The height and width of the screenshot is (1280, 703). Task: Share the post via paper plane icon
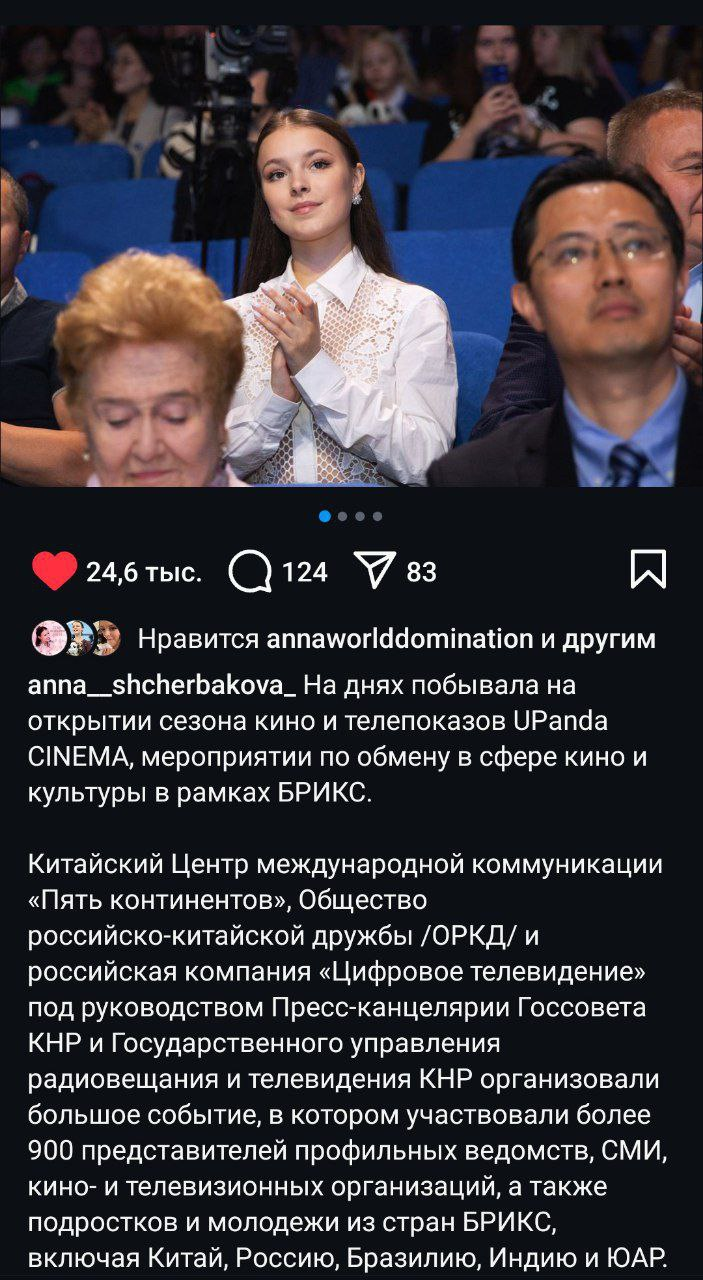click(x=376, y=571)
